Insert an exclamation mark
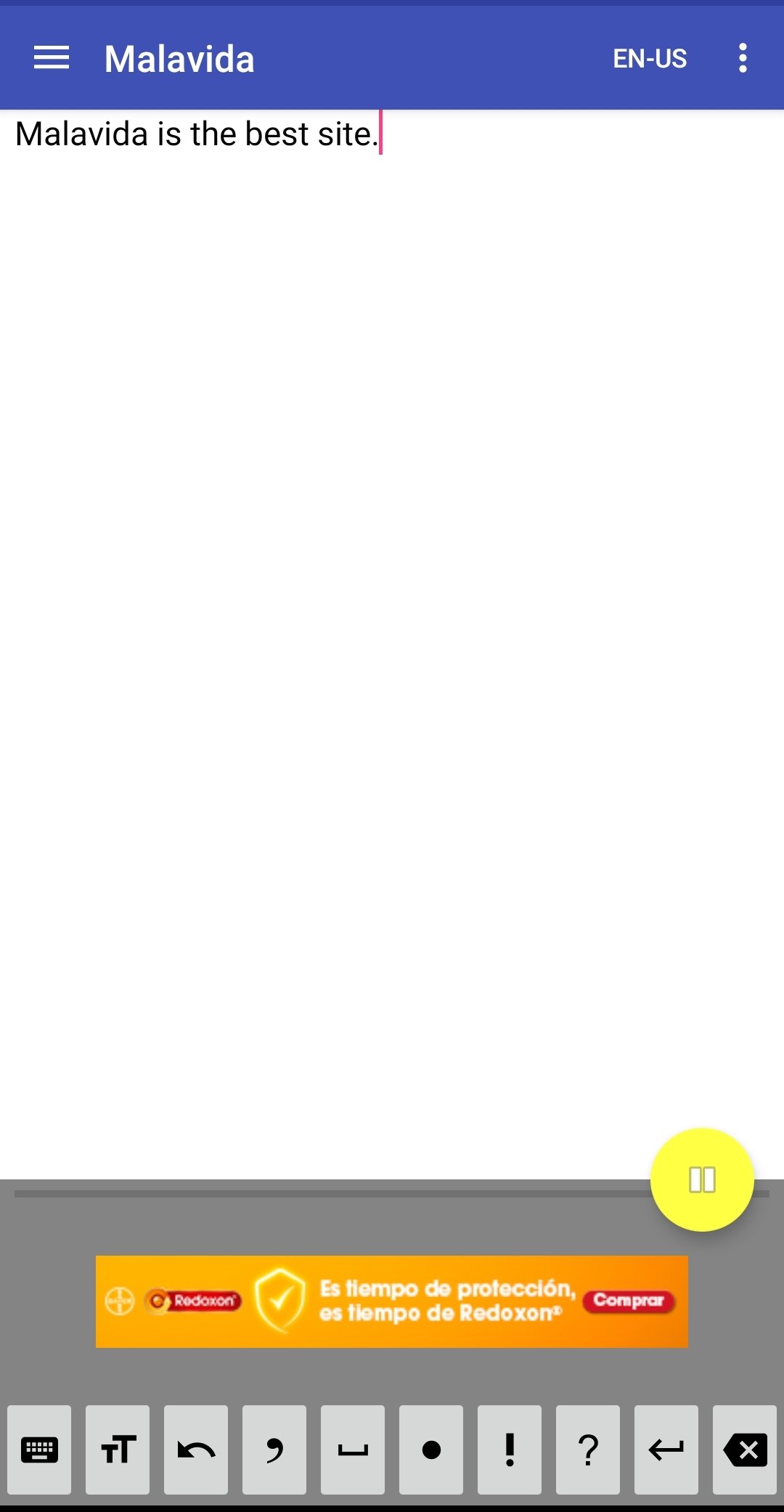The image size is (784, 1512). click(510, 1450)
